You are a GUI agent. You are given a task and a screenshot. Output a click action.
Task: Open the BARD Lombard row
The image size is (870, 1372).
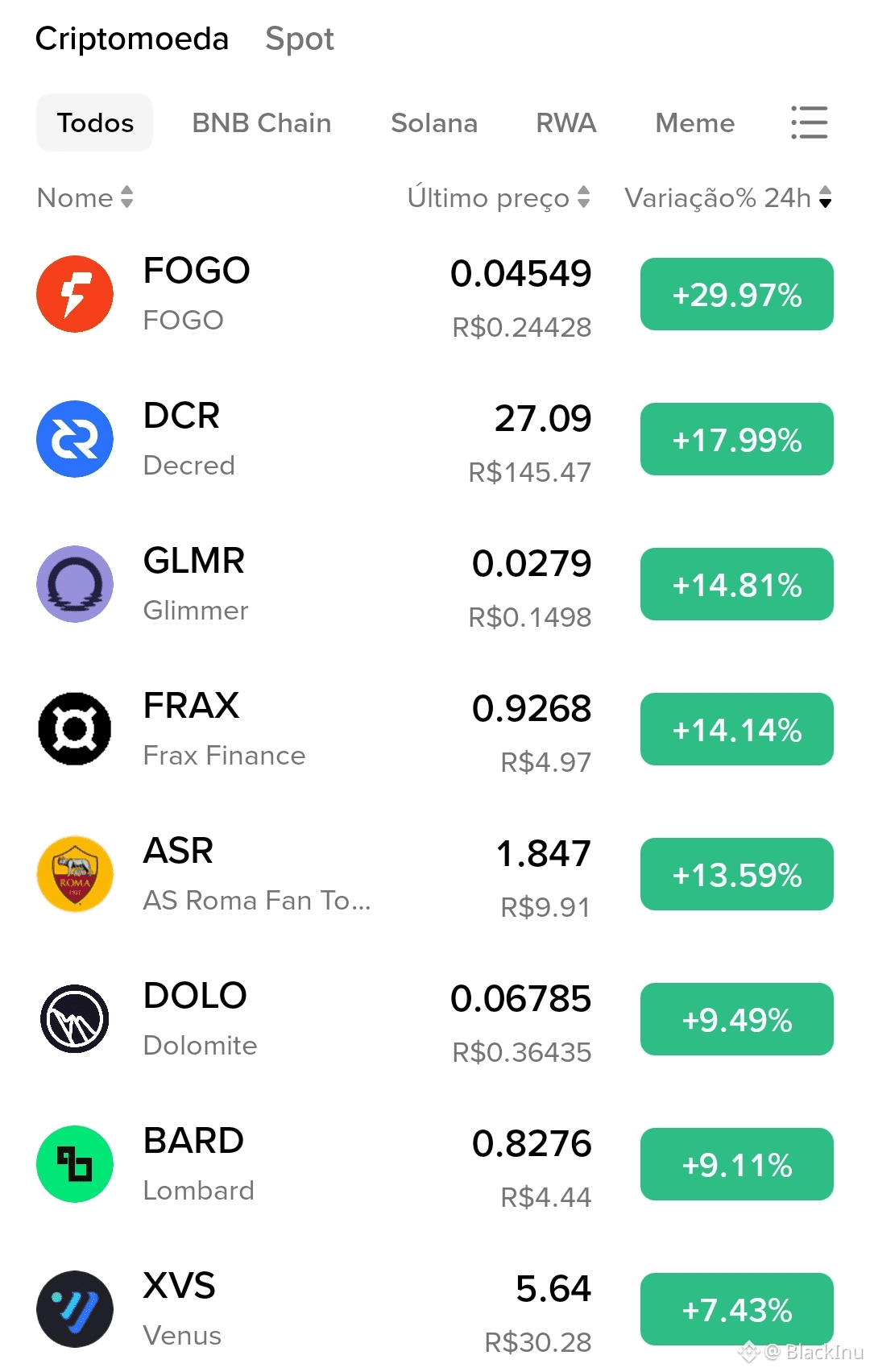point(322,1164)
